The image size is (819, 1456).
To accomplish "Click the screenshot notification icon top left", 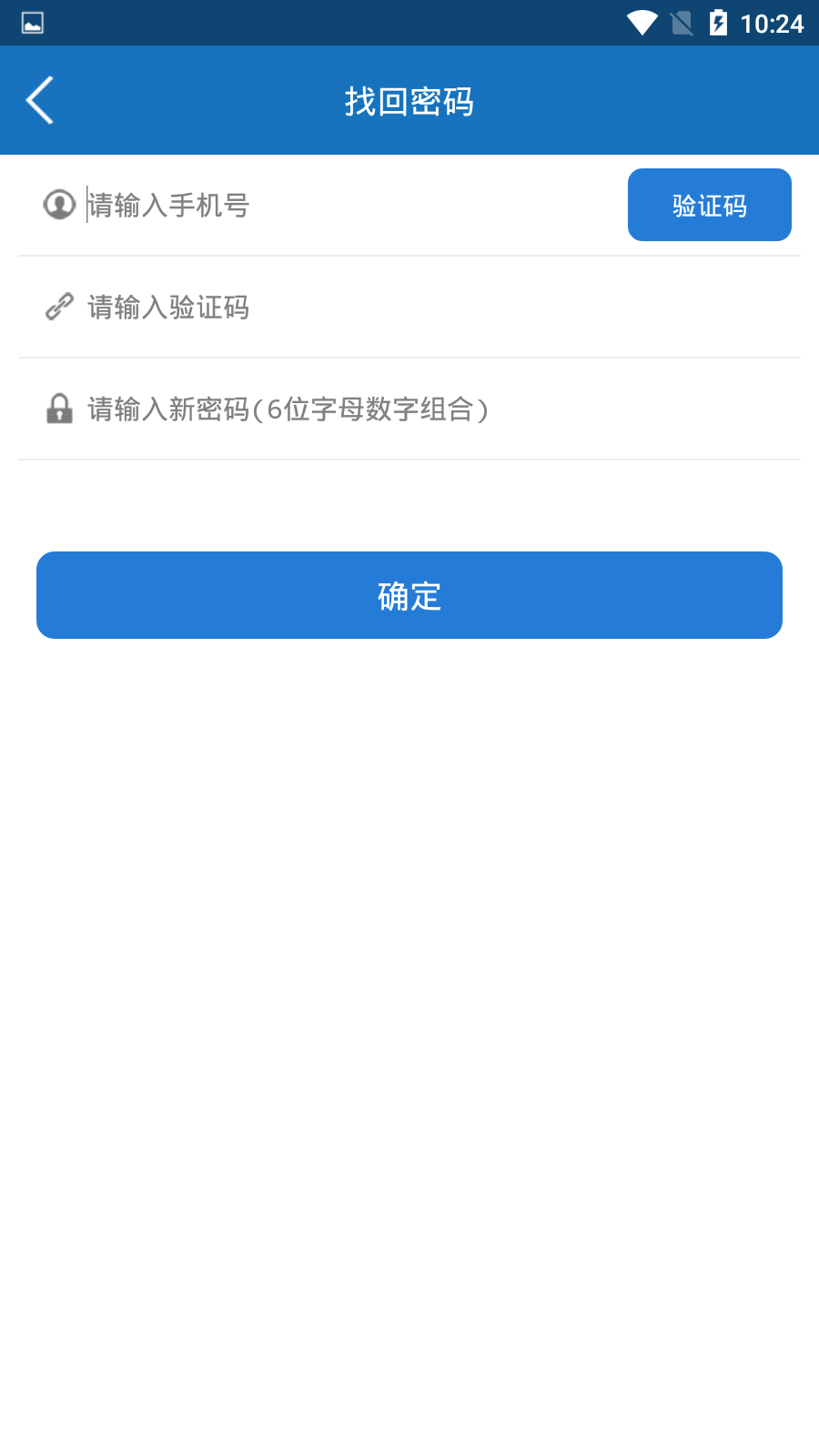I will click(34, 24).
